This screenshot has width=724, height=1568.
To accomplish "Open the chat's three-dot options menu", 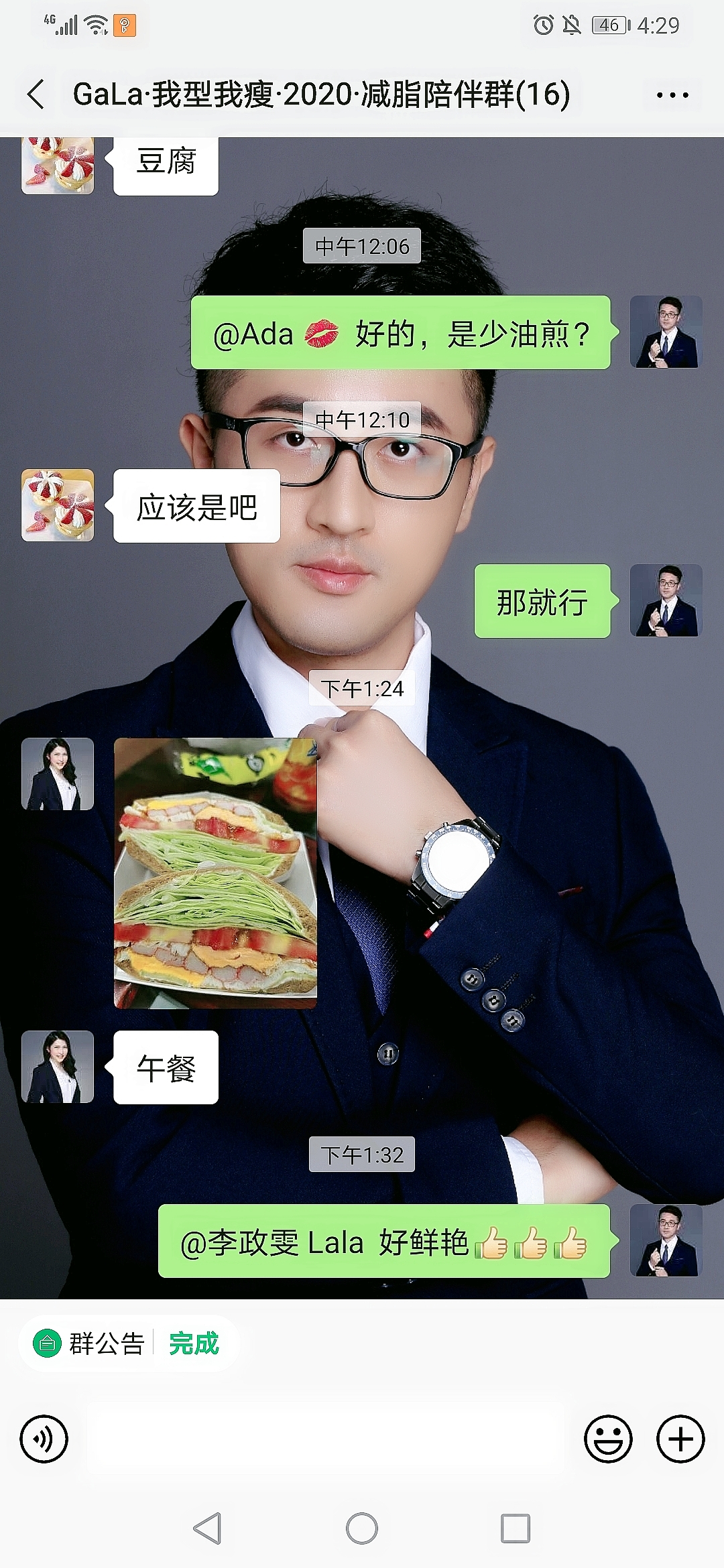I will click(672, 95).
